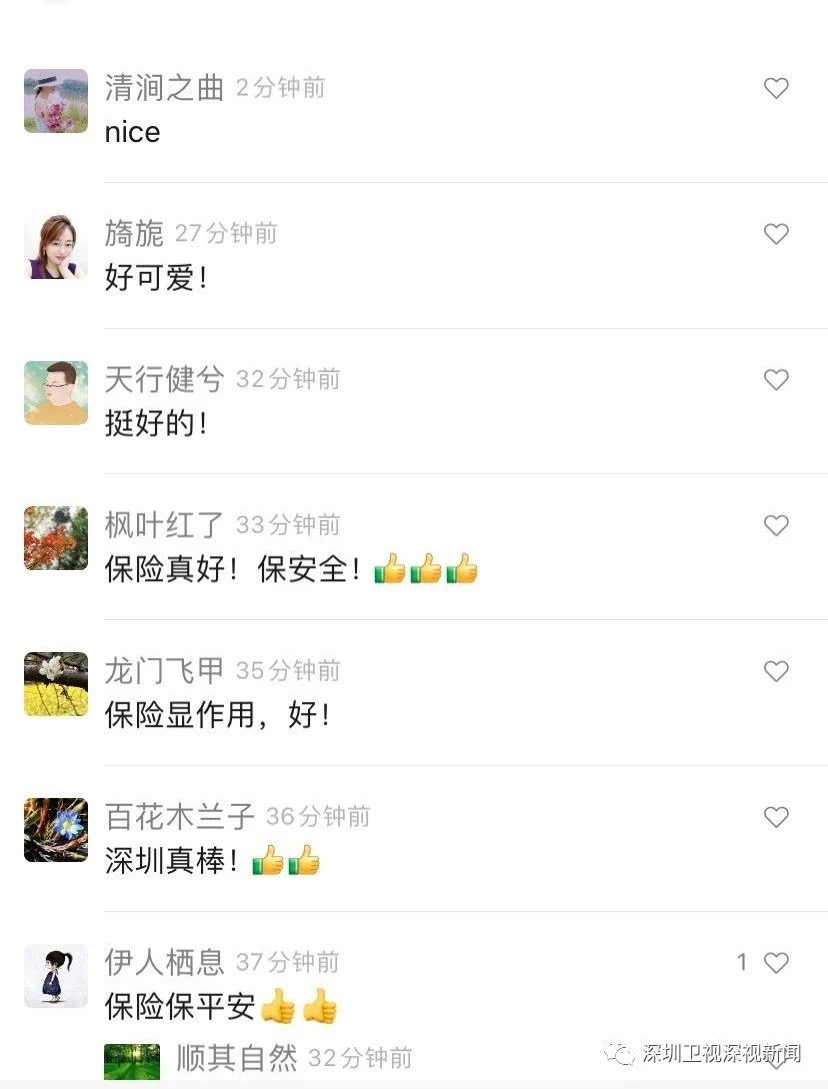View 伊人栖息's profile avatar

(56, 976)
